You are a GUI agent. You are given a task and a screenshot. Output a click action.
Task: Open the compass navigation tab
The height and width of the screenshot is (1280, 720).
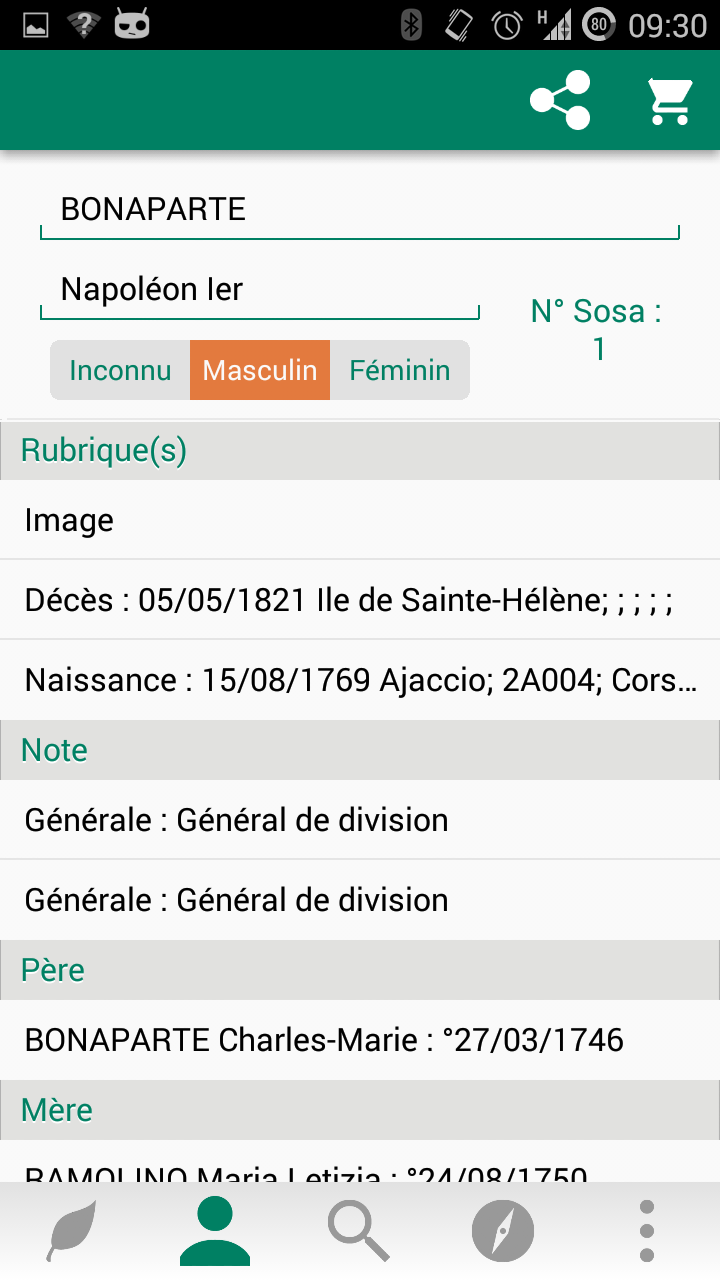[x=503, y=1230]
